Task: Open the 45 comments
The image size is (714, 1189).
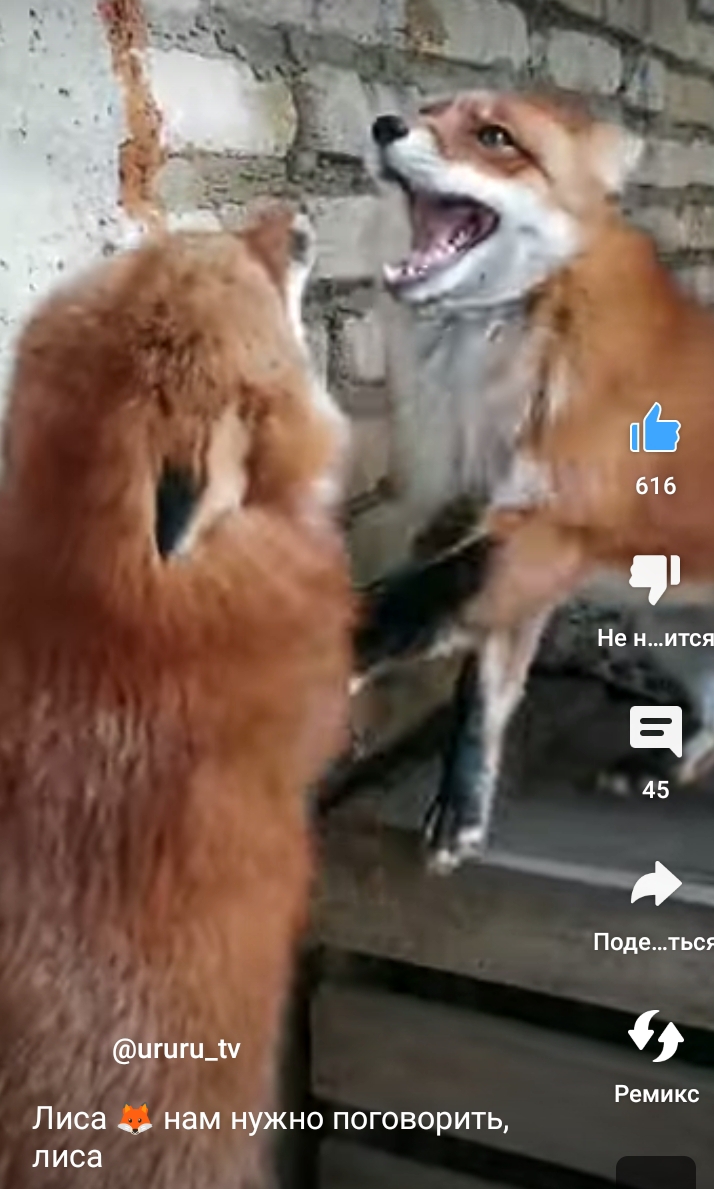Action: pyautogui.click(x=656, y=732)
